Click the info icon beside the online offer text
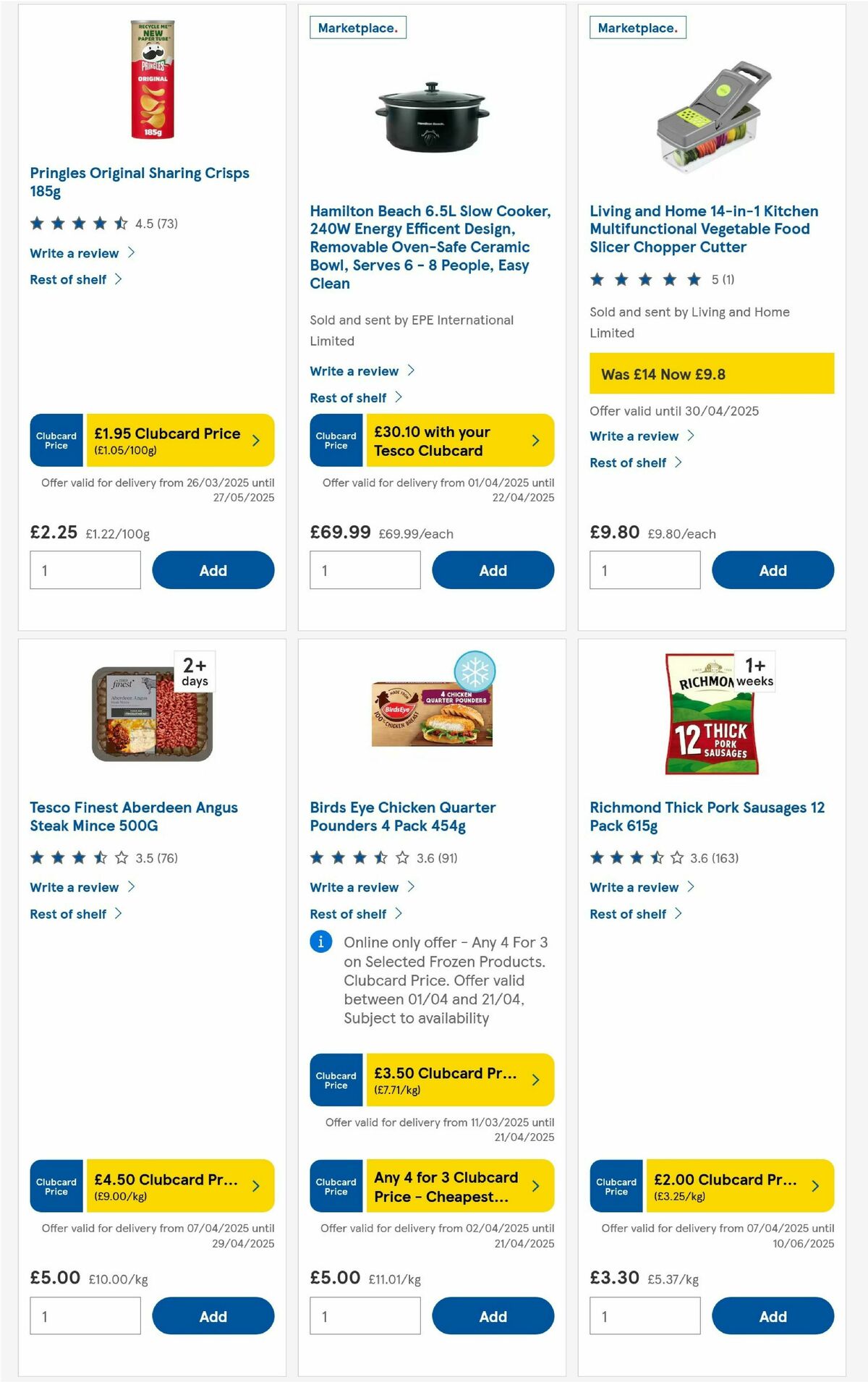 [320, 942]
